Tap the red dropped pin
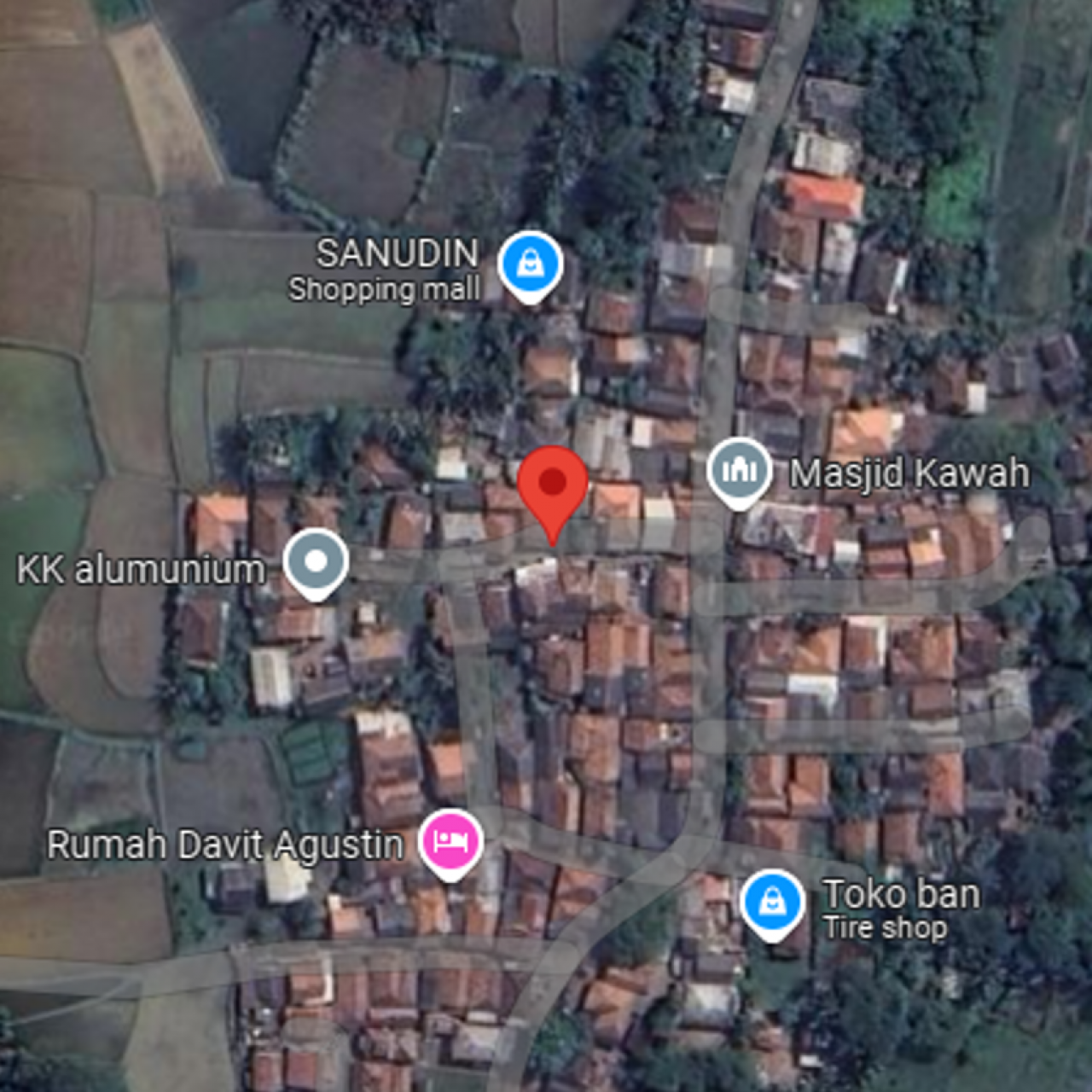The height and width of the screenshot is (1092, 1092). click(554, 484)
